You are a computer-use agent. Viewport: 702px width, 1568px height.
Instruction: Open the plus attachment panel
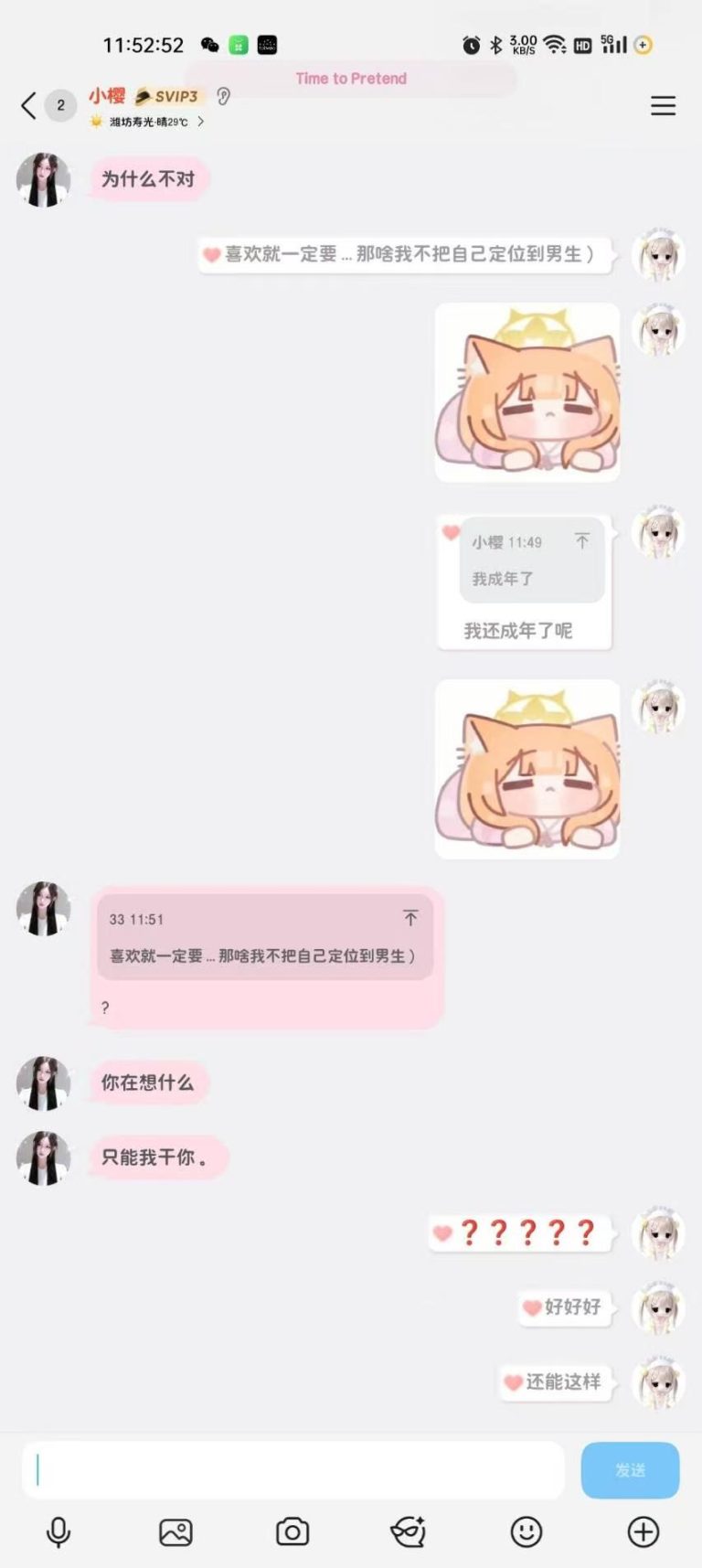(642, 1533)
